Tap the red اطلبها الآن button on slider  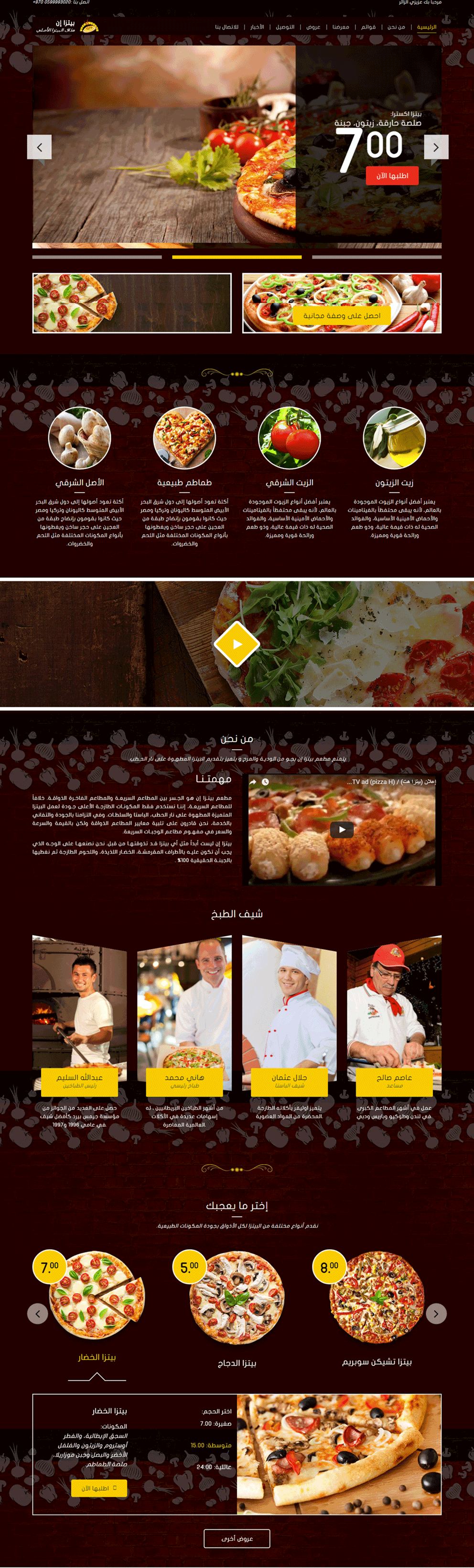pos(392,175)
